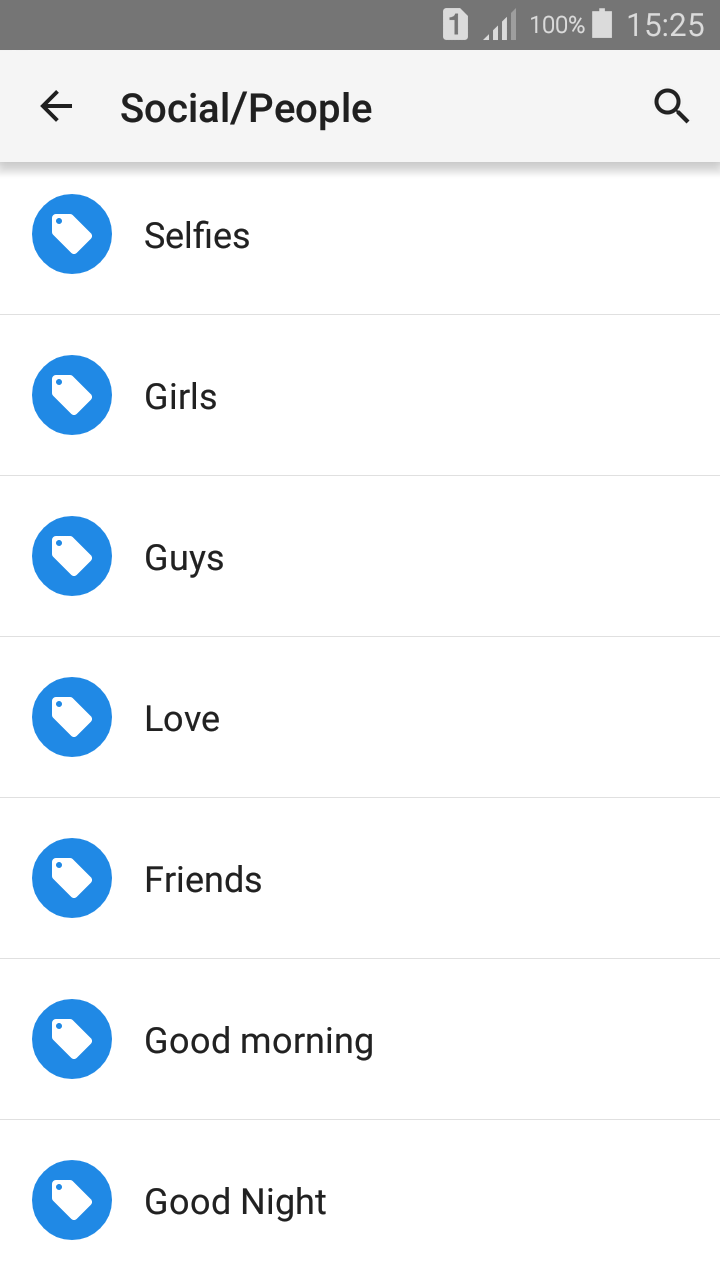Open the Friends tag category
The image size is (720, 1280).
click(203, 880)
